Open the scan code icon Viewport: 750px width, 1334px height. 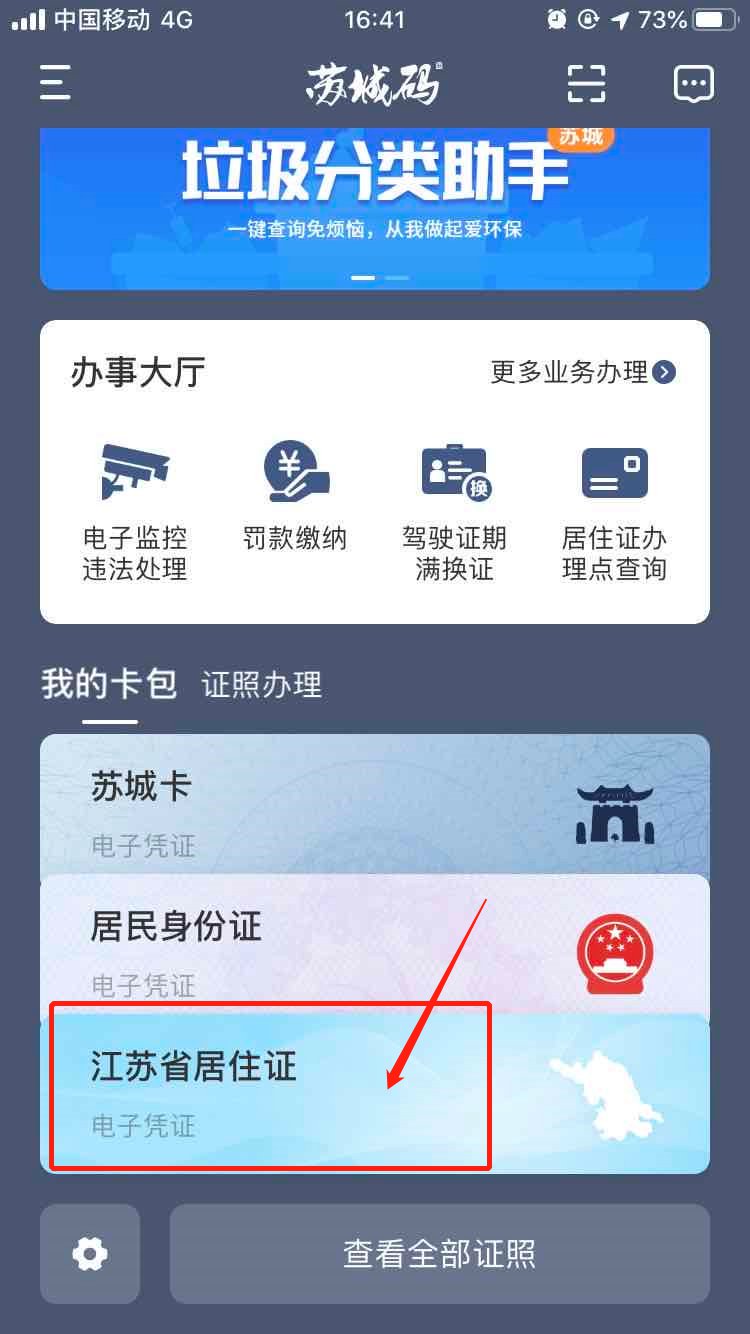coord(587,83)
